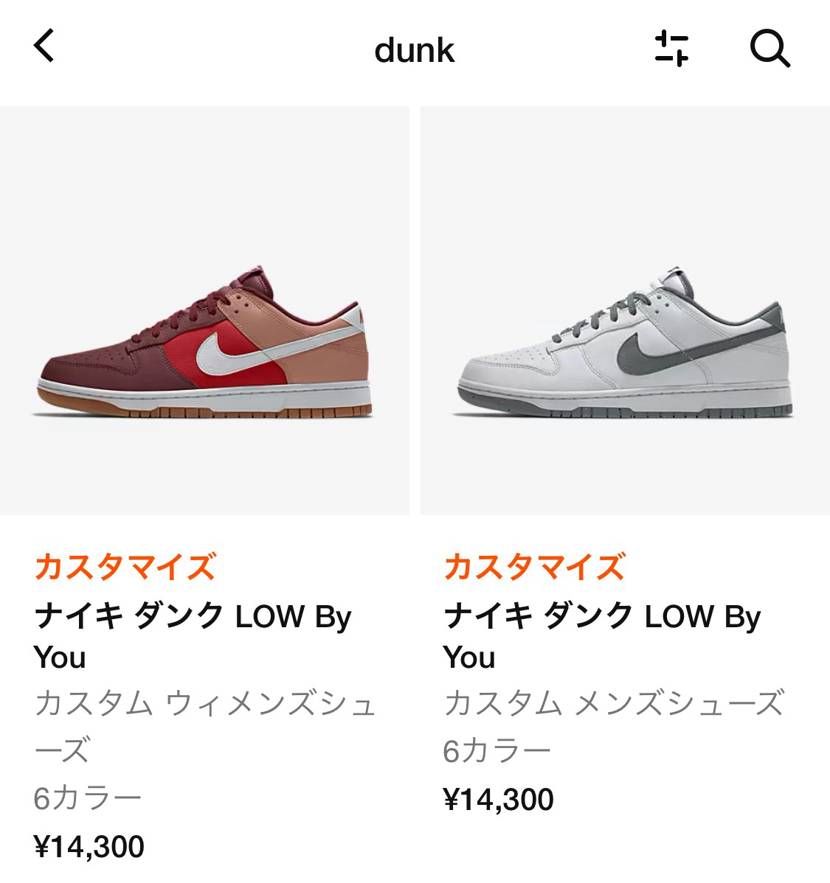The image size is (830, 883).
Task: Click the 'dunk' search query text
Action: point(413,50)
